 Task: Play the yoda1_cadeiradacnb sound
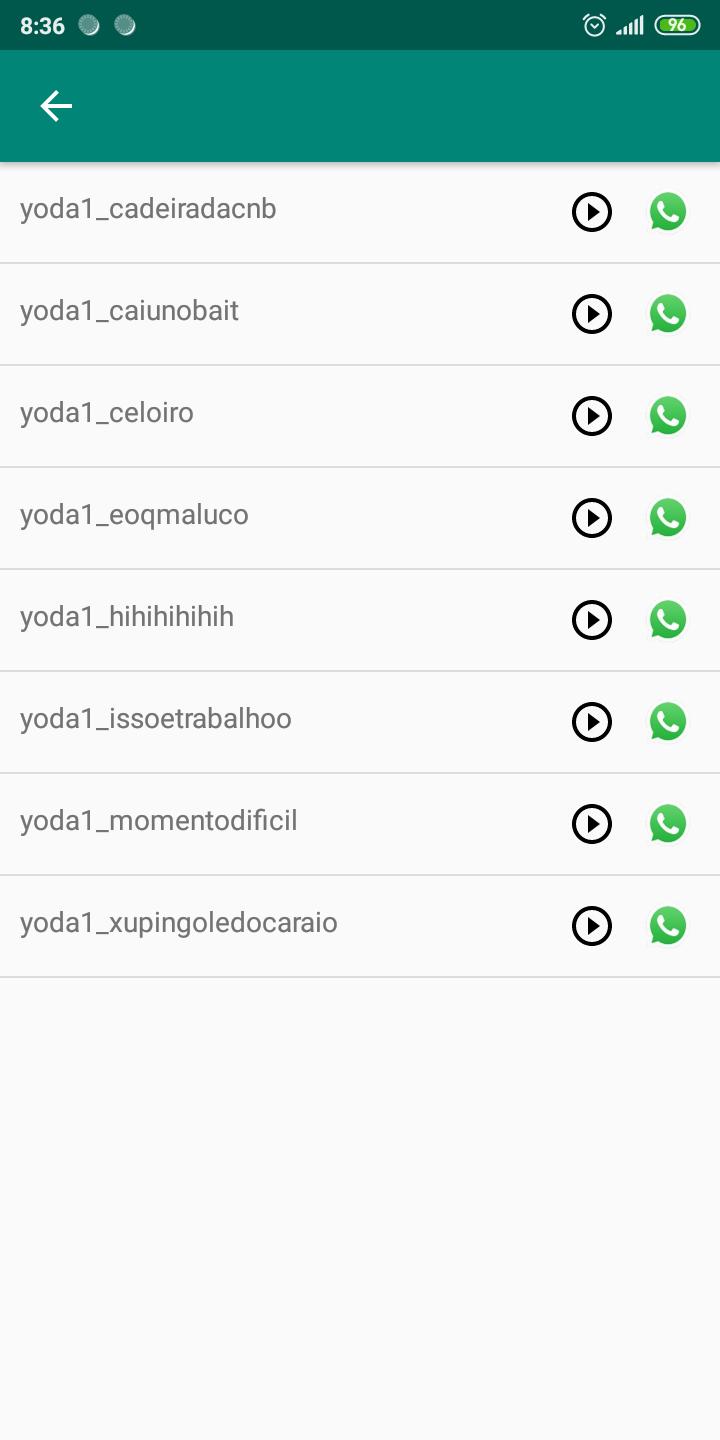[x=591, y=212]
